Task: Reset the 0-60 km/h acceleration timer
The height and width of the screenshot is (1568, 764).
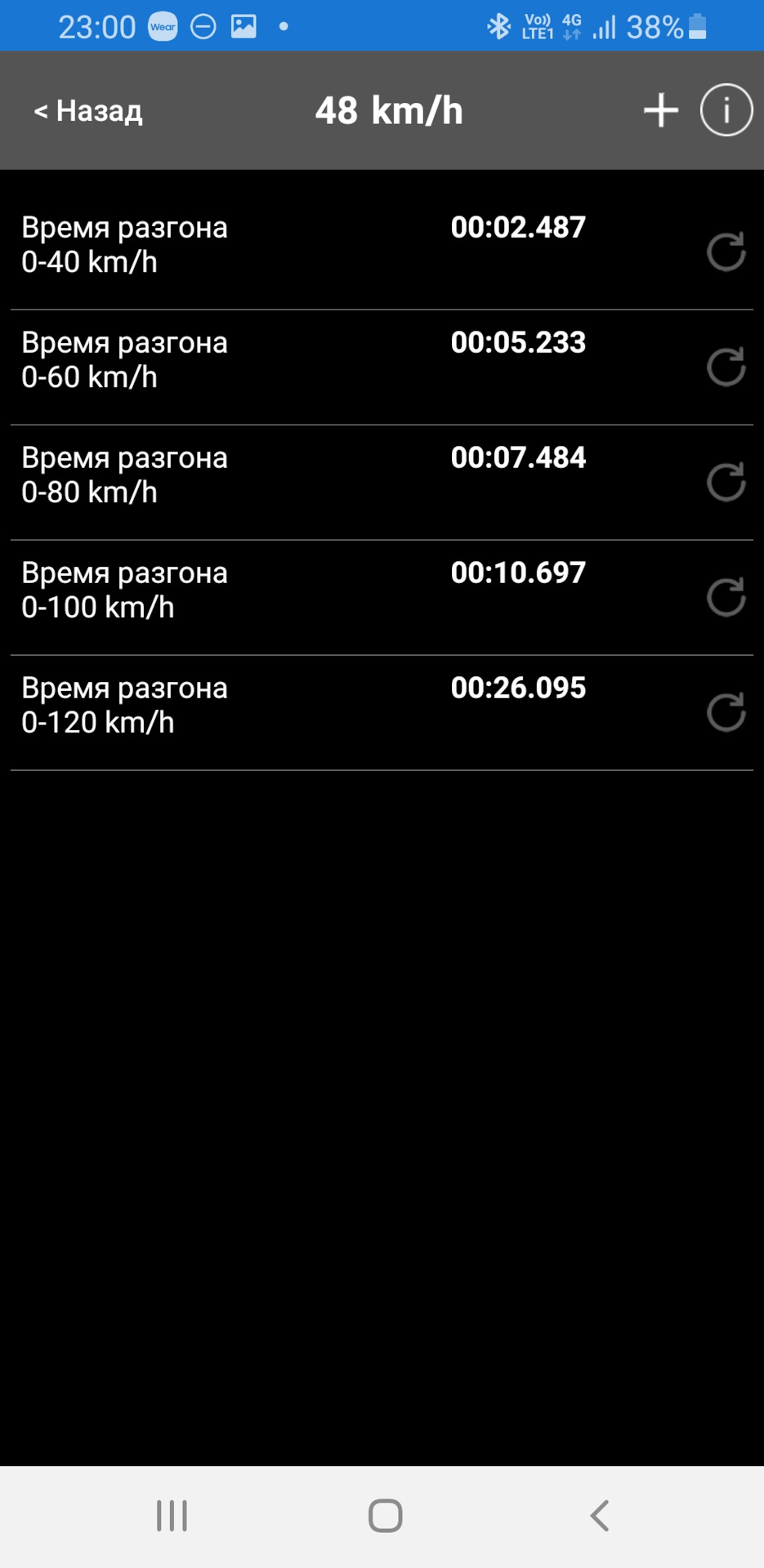Action: point(726,367)
